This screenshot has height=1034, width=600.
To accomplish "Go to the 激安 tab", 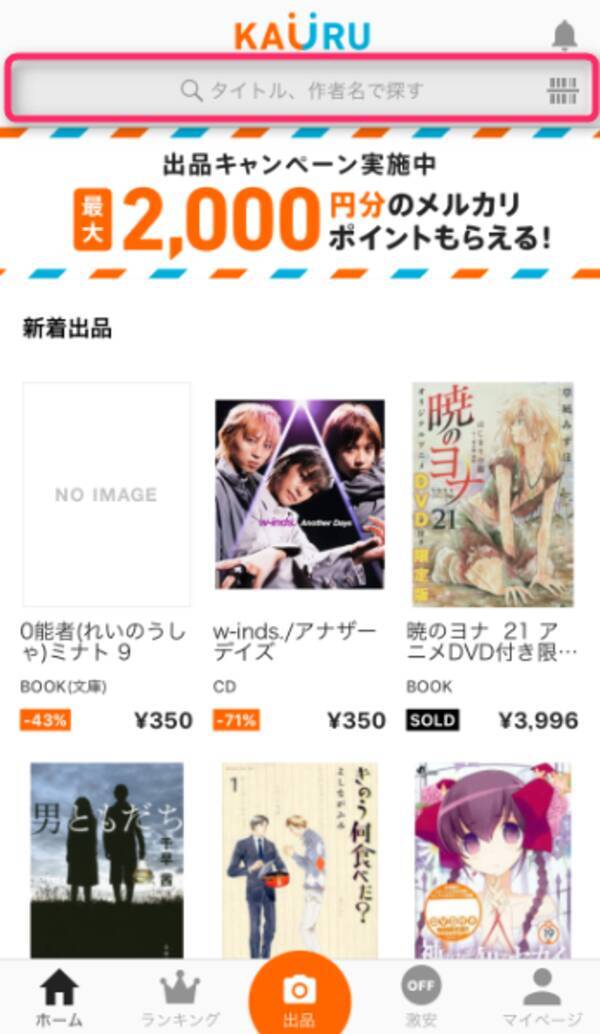I will click(x=421, y=998).
